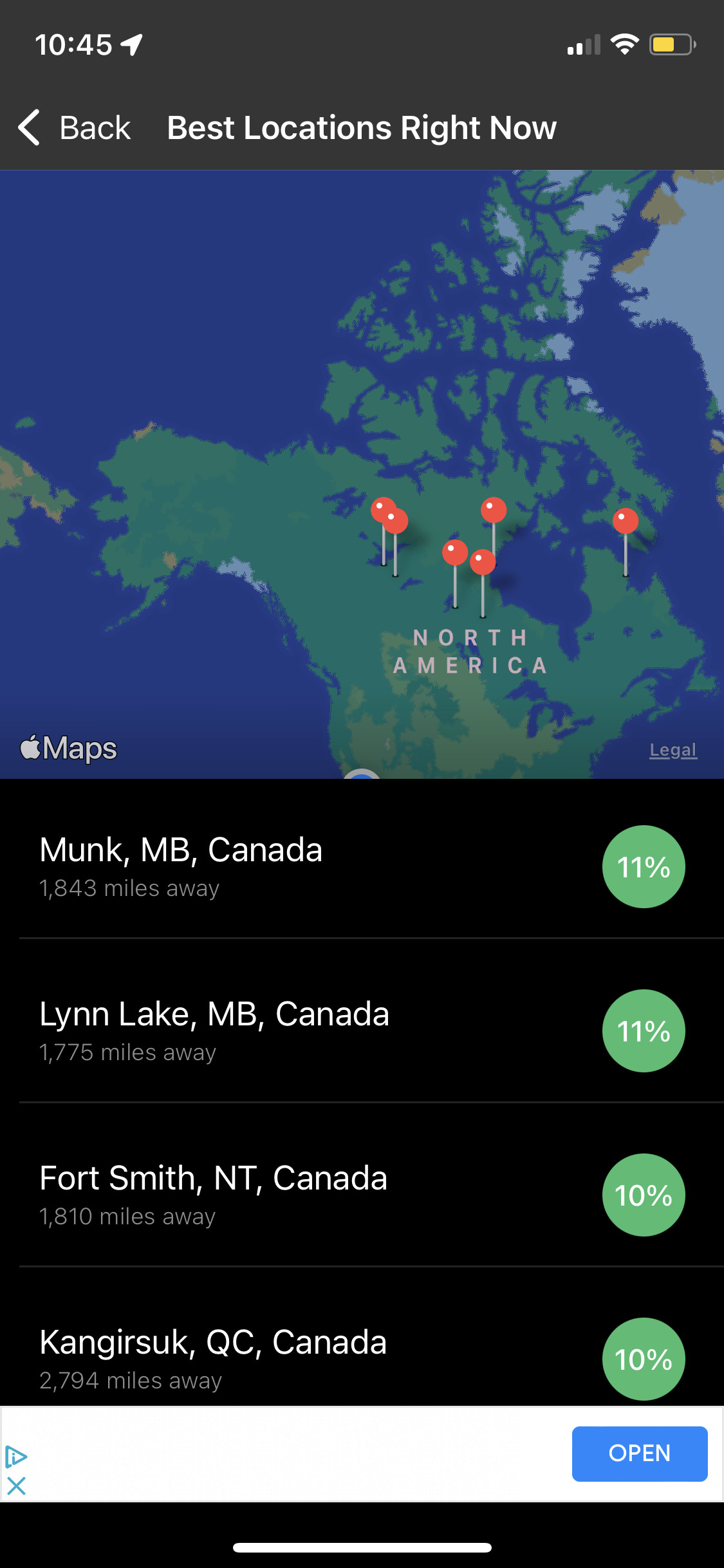Tap the 11% badge for Munk

pyautogui.click(x=643, y=866)
